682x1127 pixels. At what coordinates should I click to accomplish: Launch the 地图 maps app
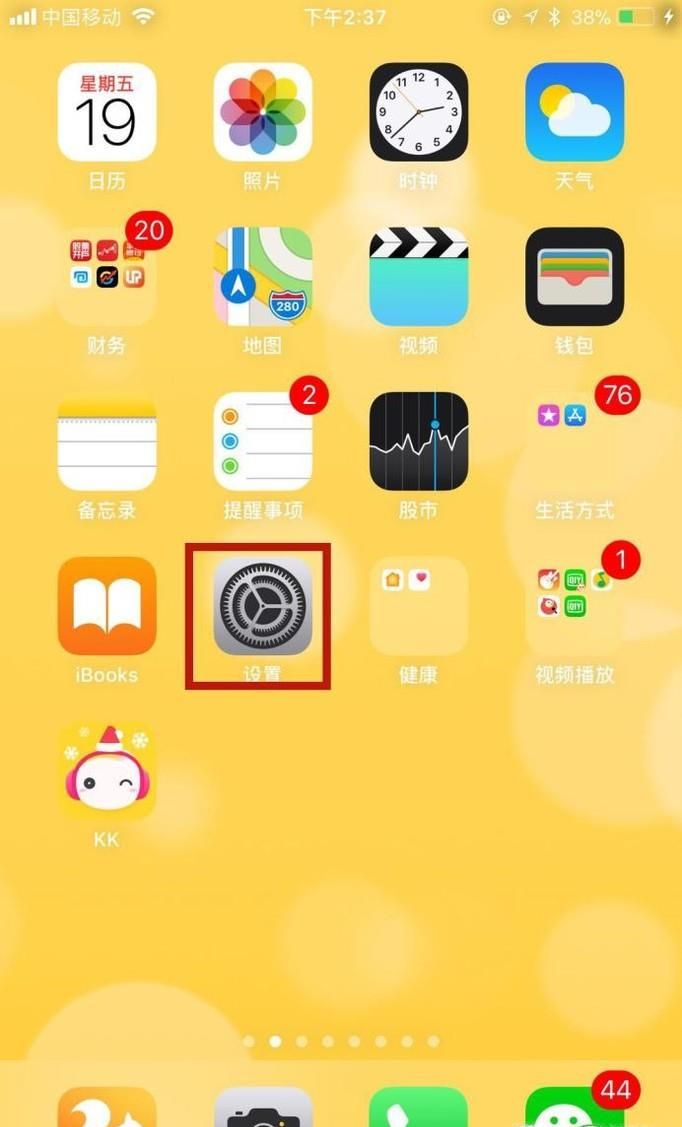pos(262,277)
